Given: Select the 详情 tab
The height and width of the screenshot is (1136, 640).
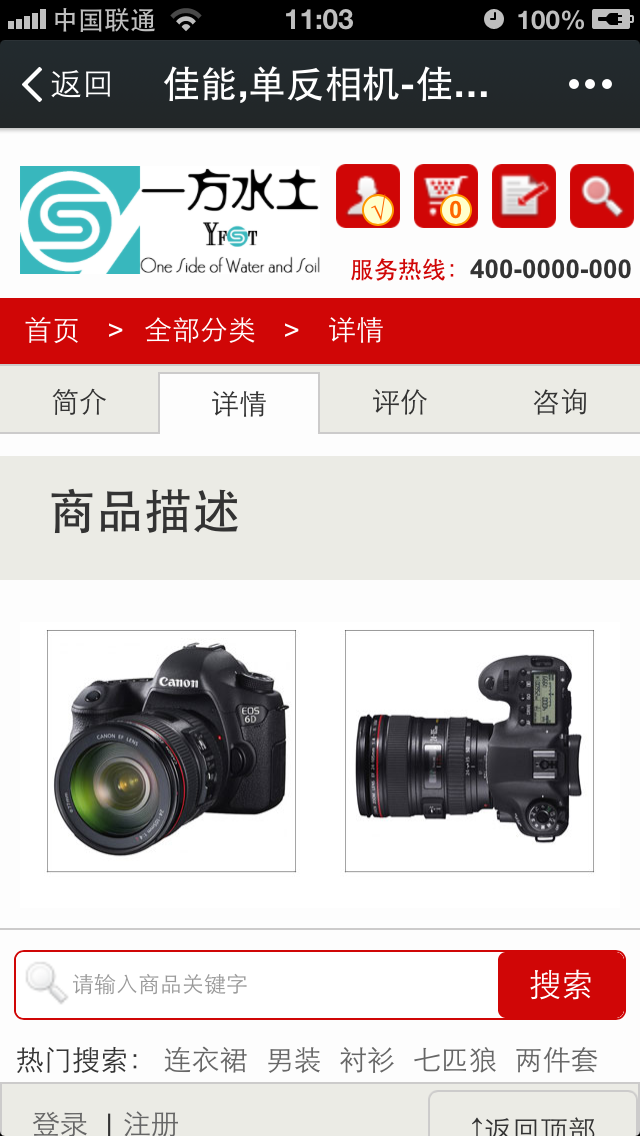Looking at the screenshot, I should (x=239, y=403).
